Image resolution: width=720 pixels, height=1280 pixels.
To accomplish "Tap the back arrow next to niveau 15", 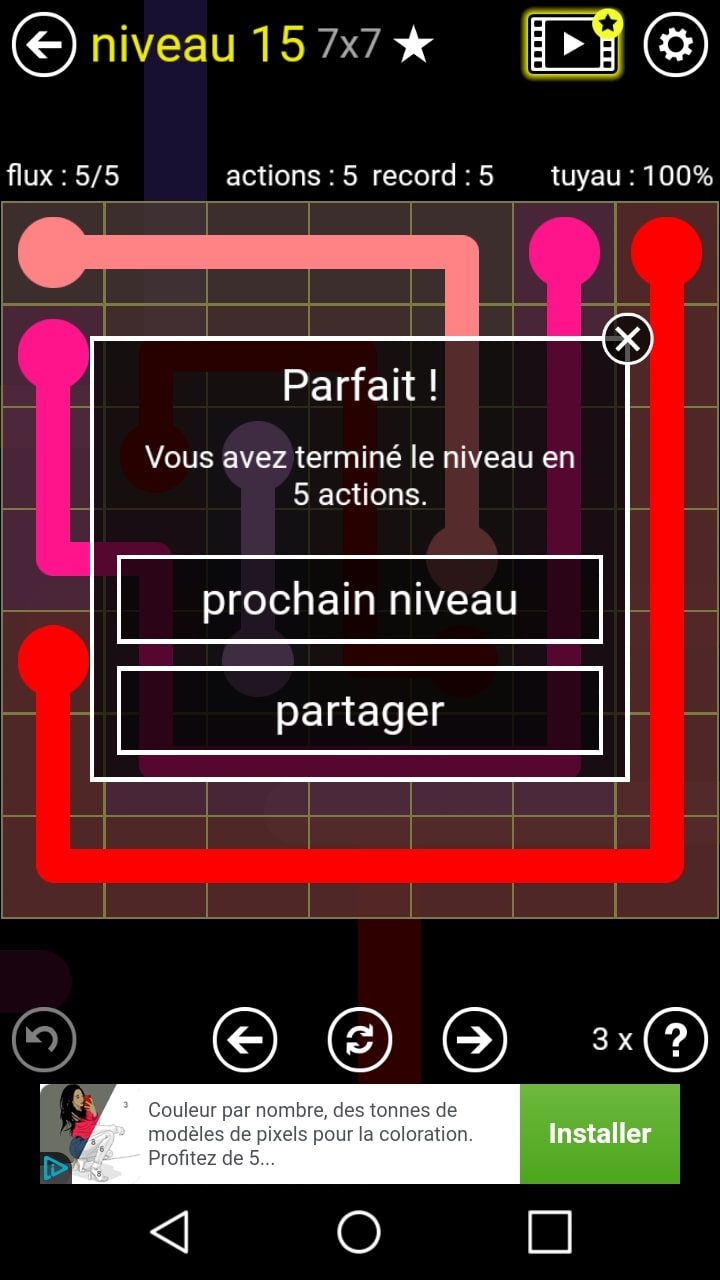I will click(x=44, y=45).
